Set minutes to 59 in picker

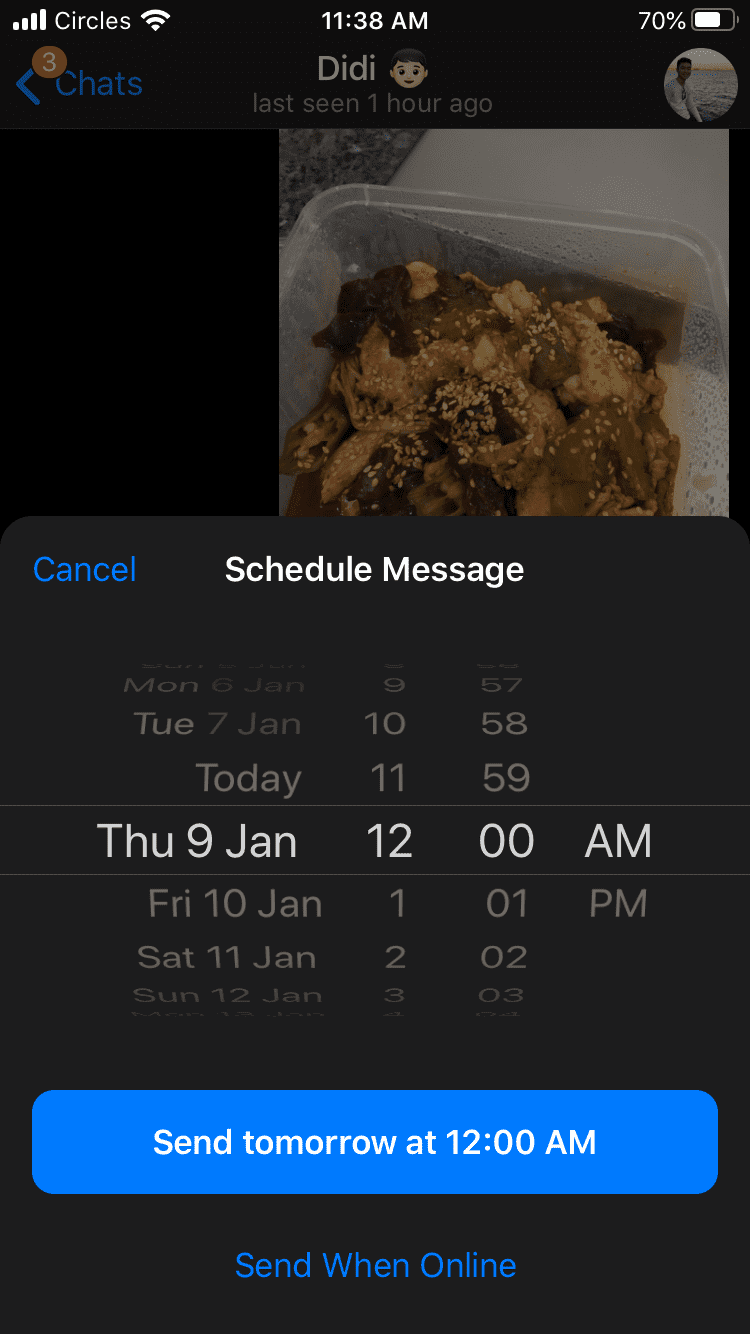(x=506, y=778)
